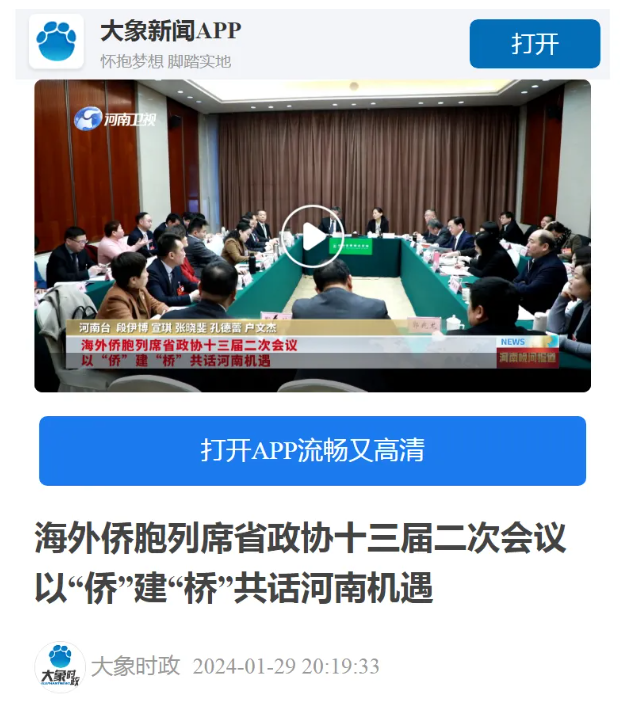The image size is (620, 702).
Task: Play the news video
Action: point(312,236)
